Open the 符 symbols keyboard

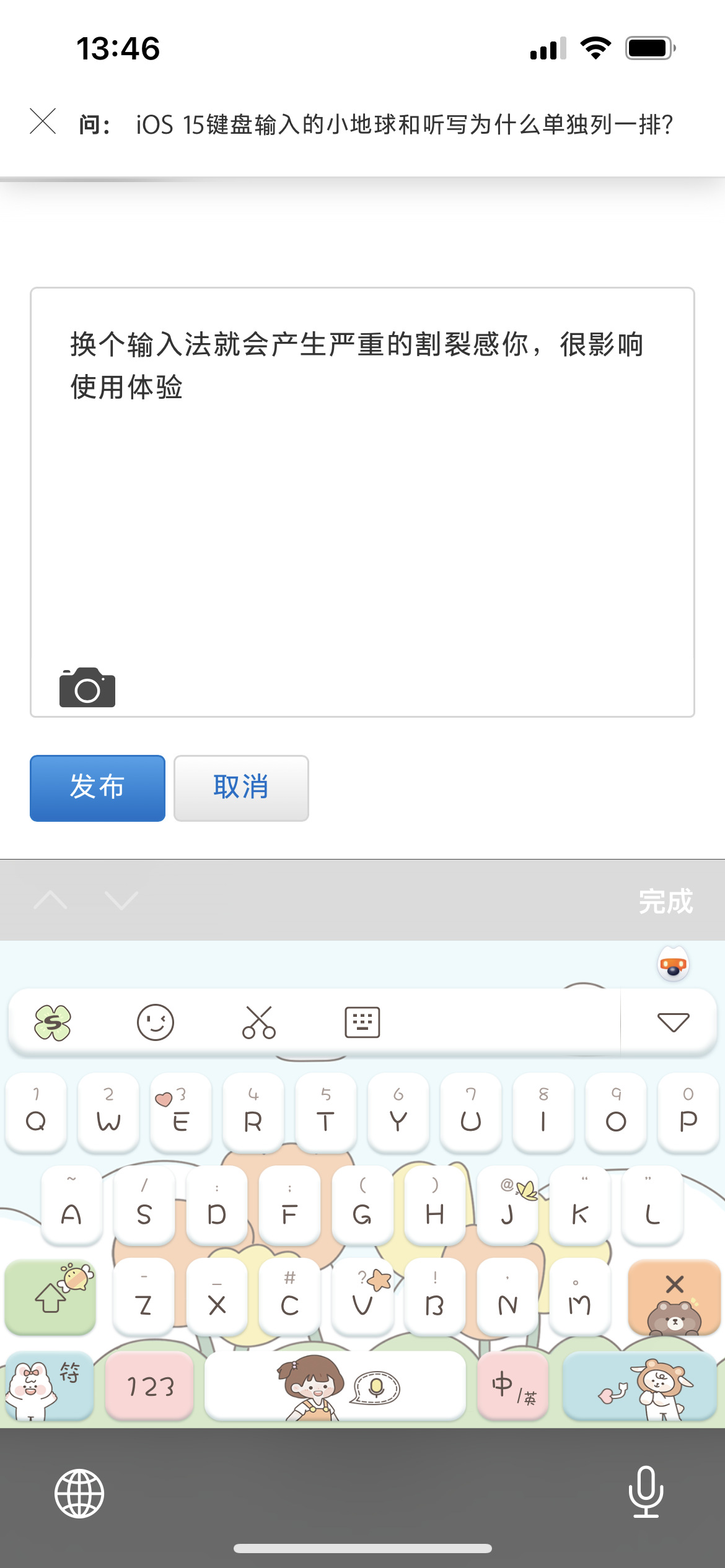pyautogui.click(x=50, y=1386)
